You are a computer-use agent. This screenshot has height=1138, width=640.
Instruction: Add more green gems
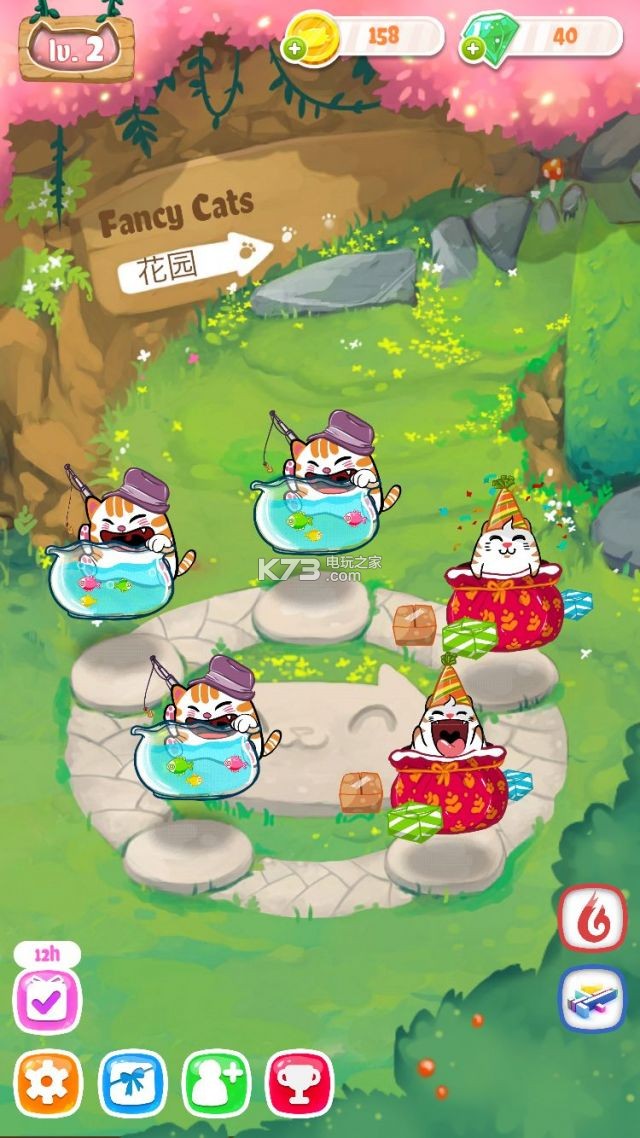(x=473, y=48)
